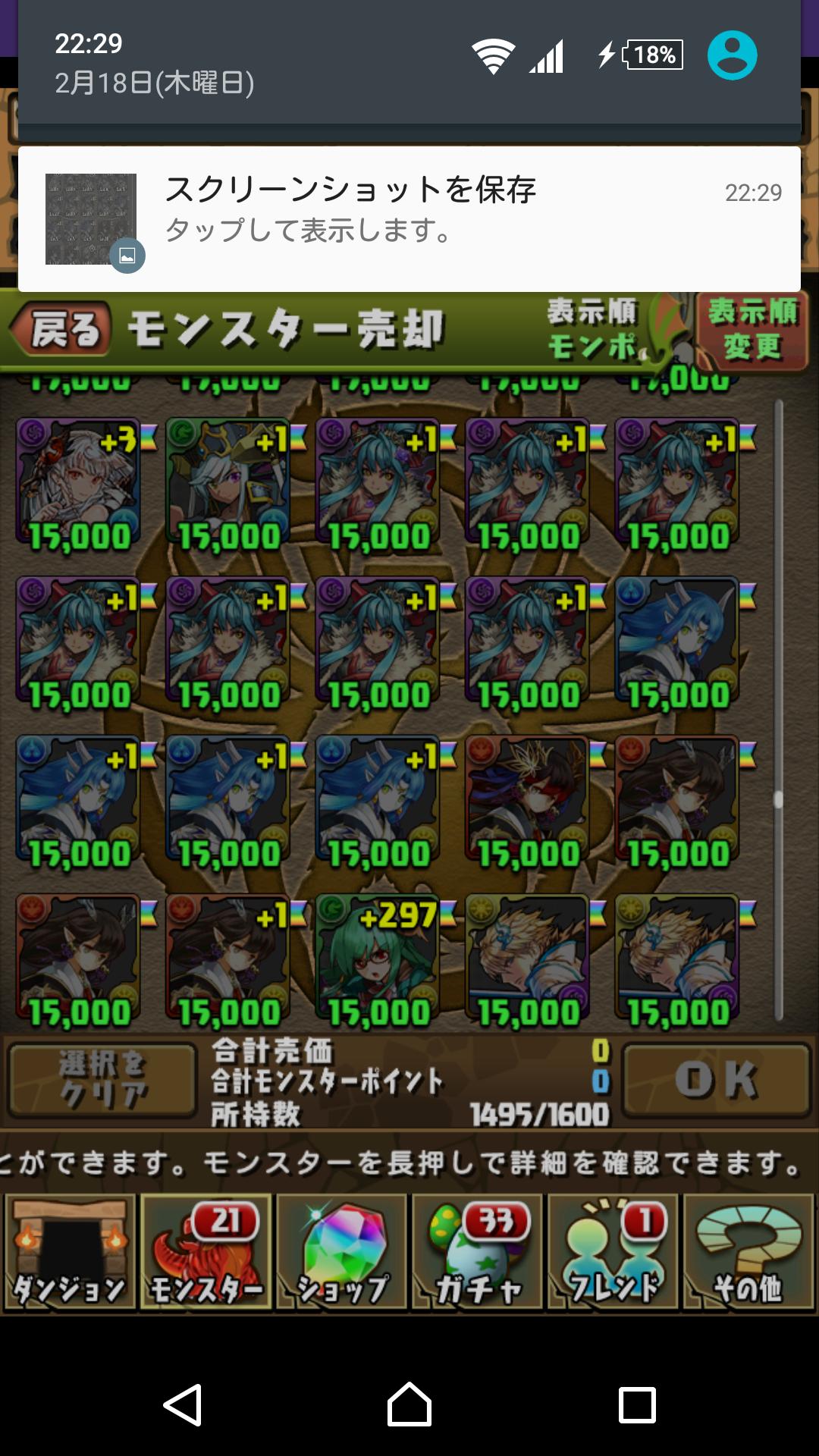Select the +297 green-haired monster
Viewport: 819px width, 1456px height.
pos(379,962)
